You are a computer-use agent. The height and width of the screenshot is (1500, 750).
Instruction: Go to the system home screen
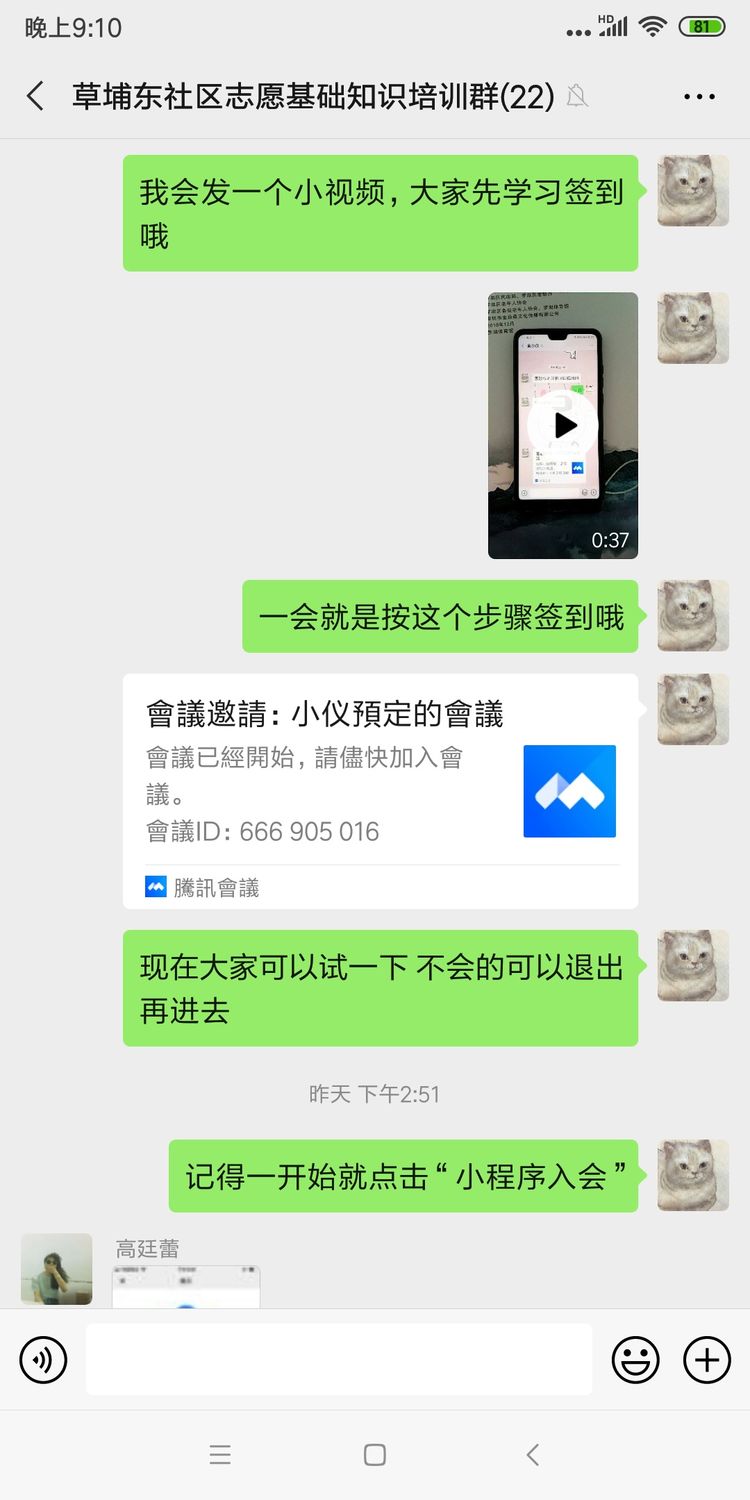[x=375, y=1455]
